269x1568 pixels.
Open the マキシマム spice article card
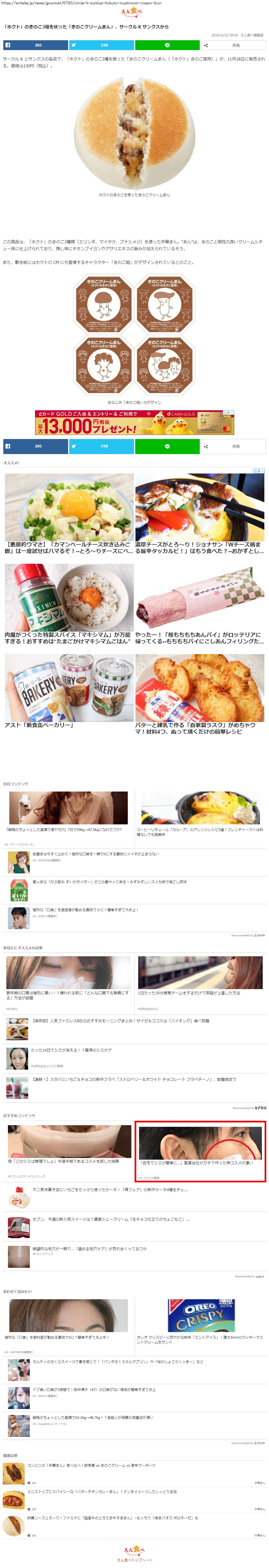(x=69, y=603)
